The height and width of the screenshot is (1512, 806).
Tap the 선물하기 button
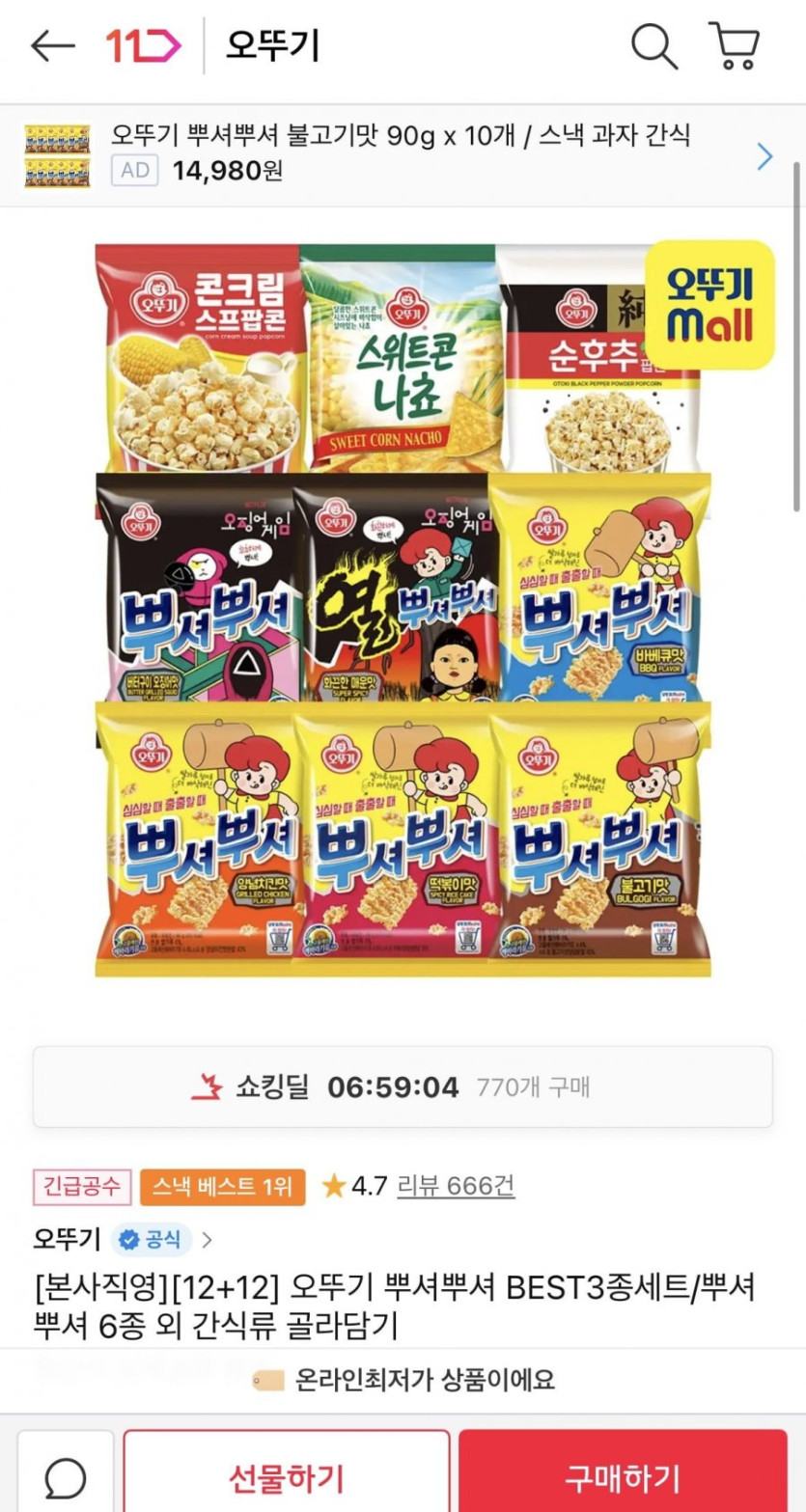tap(286, 1476)
